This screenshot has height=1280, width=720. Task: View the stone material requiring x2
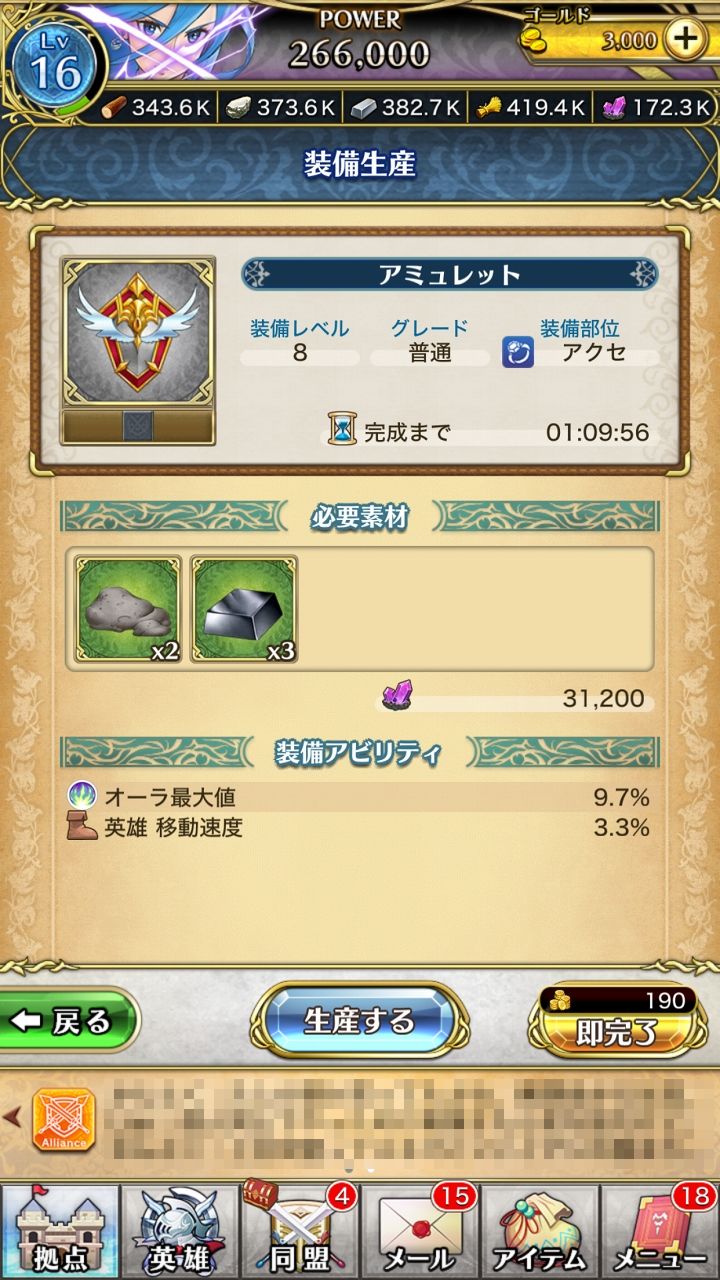(129, 610)
